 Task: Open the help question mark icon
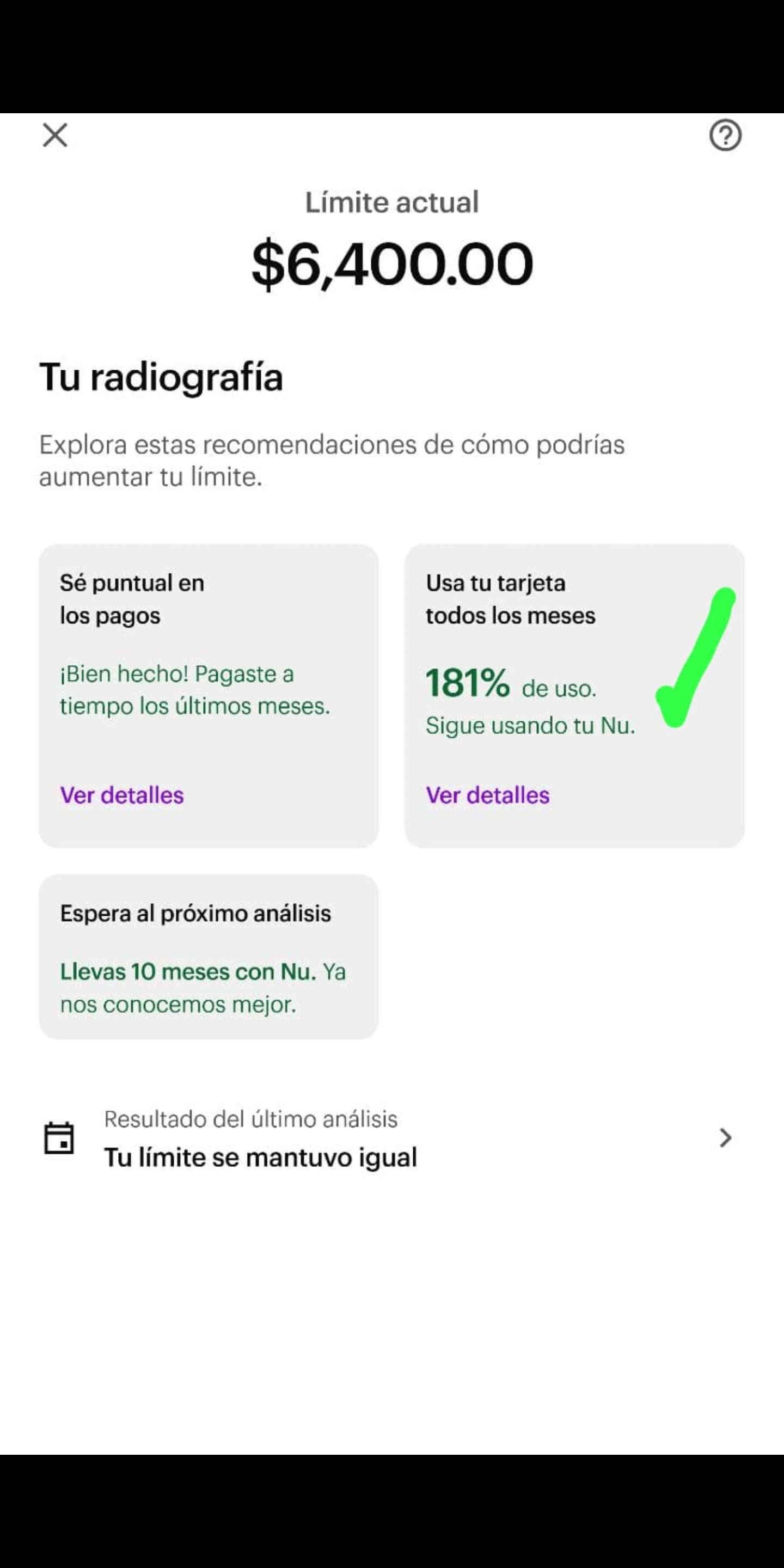725,135
